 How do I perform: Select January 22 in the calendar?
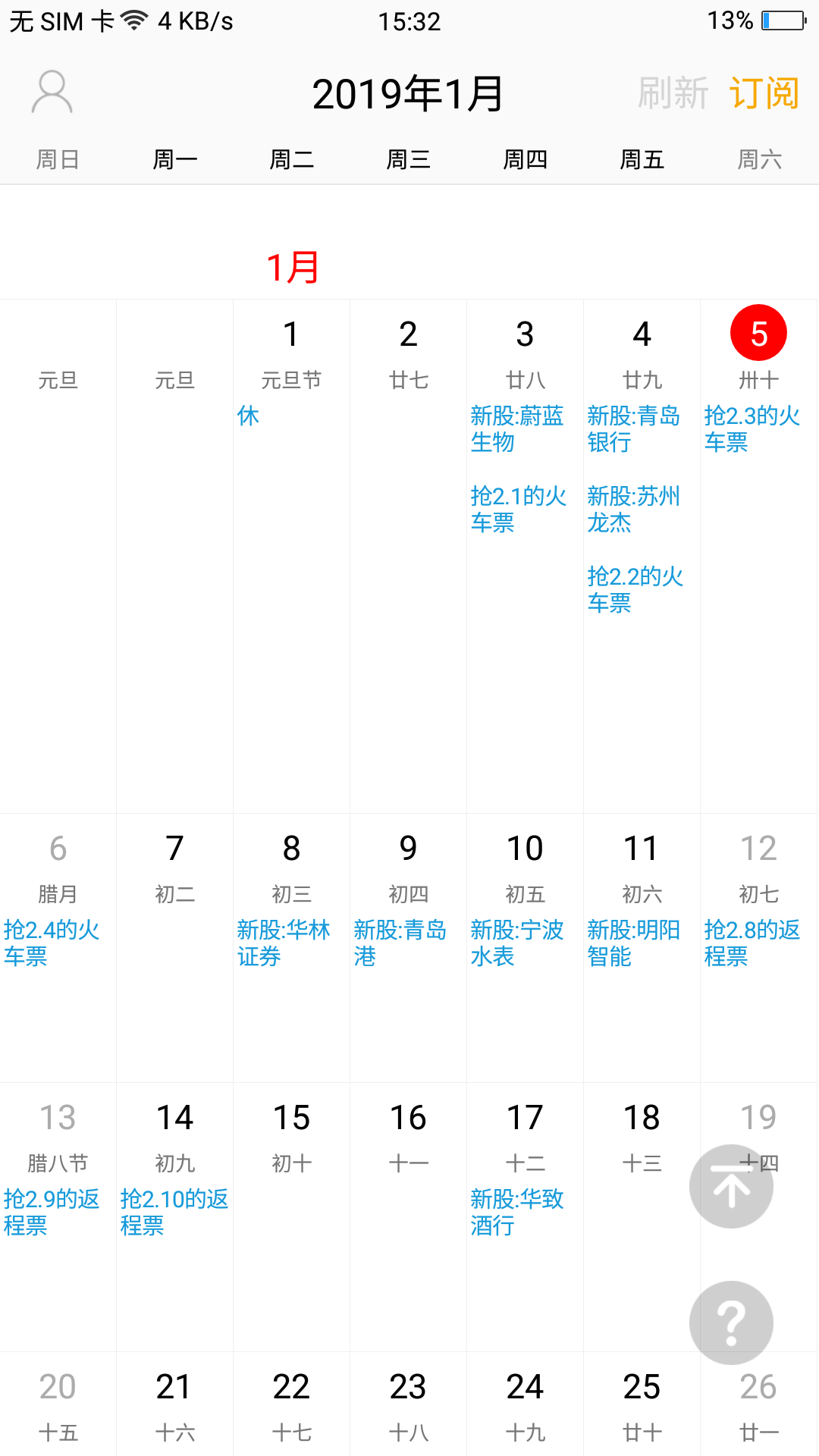(x=291, y=1388)
